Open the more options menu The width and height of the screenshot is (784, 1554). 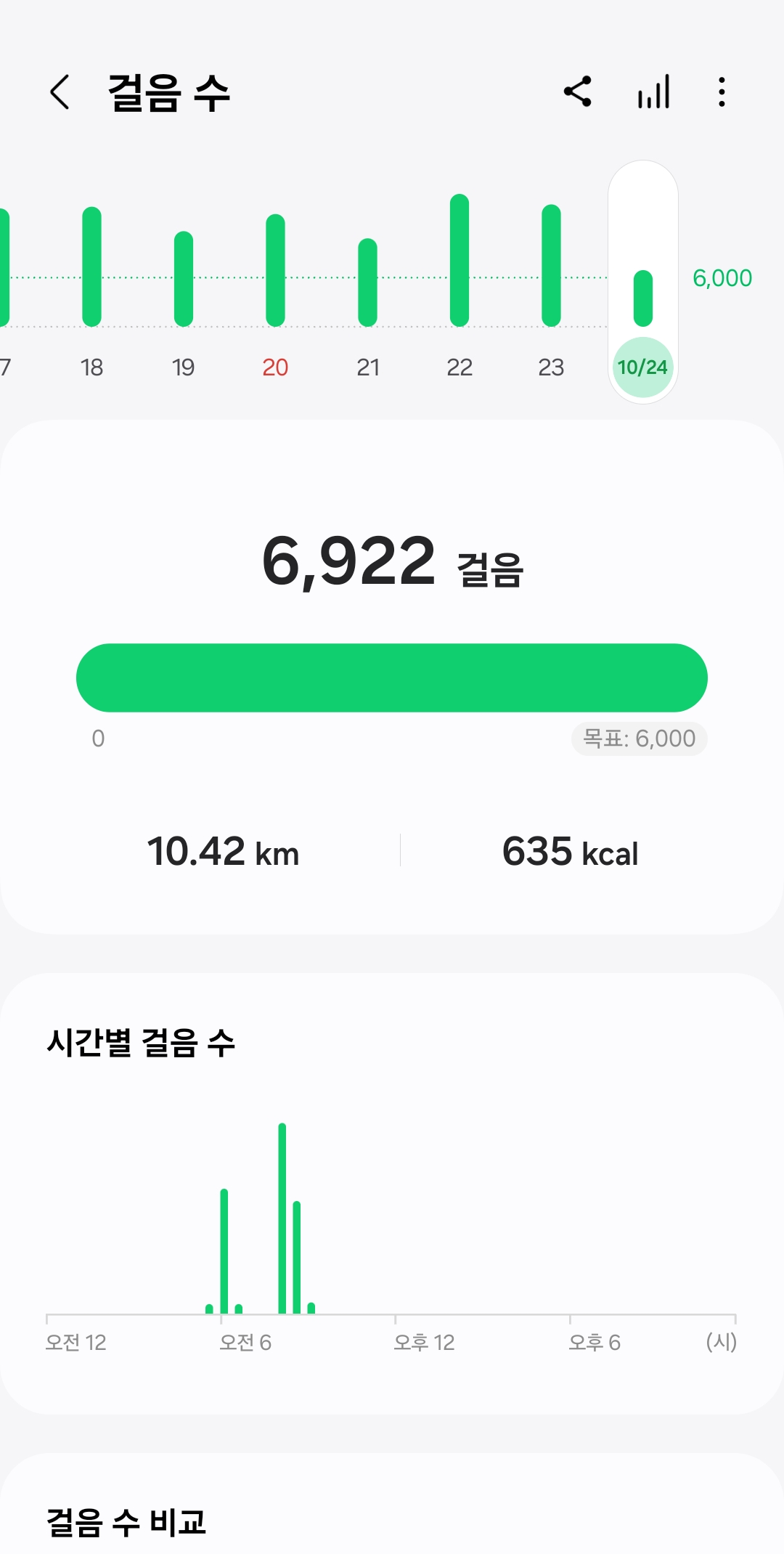[722, 92]
